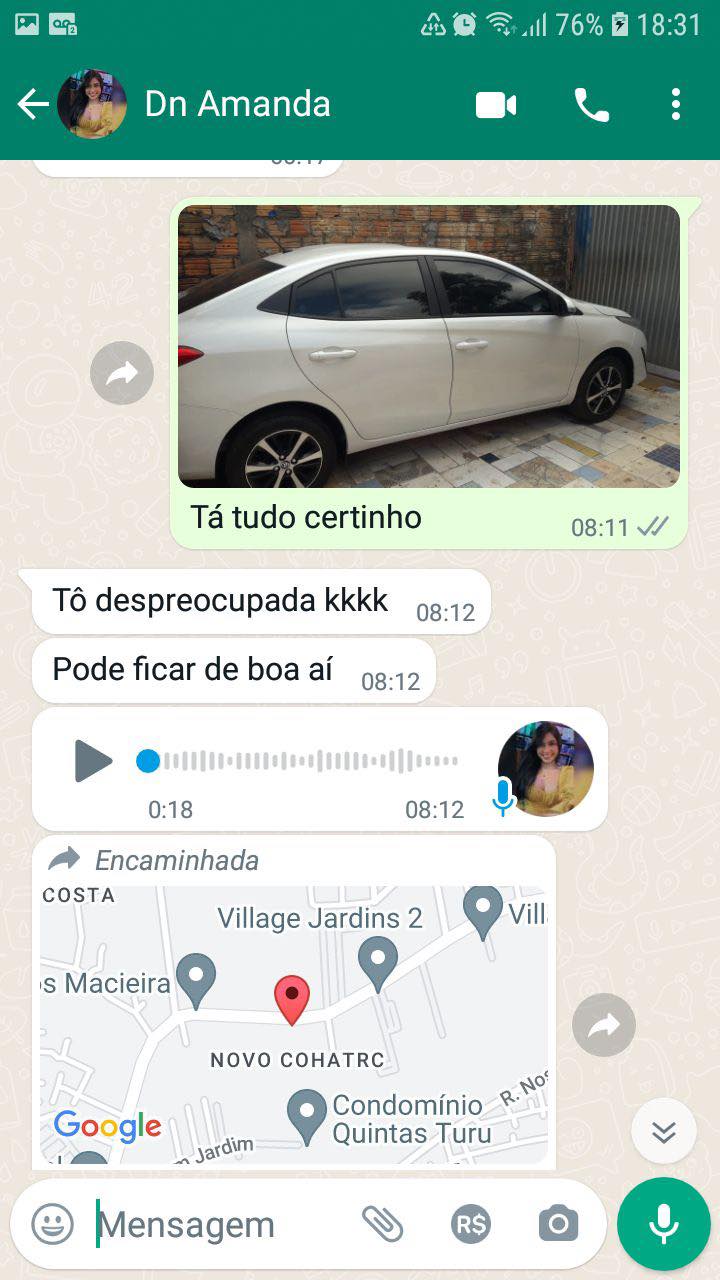The image size is (720, 1280).
Task: Forward the shared map location
Action: pyautogui.click(x=604, y=1025)
